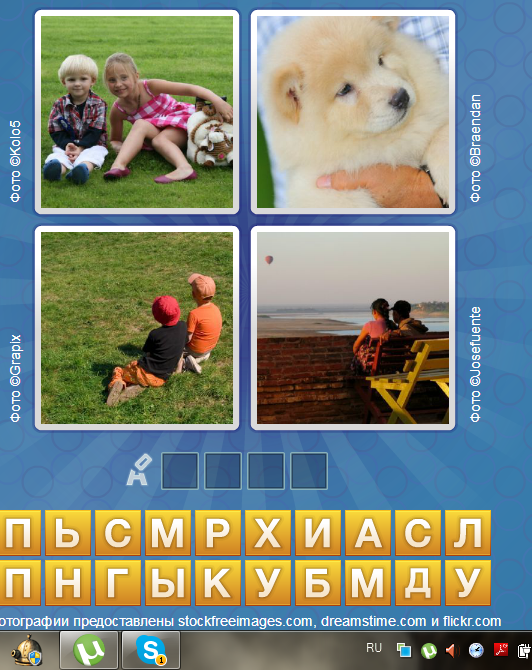Choose the letter tile Ы
The width and height of the screenshot is (532, 670).
tap(168, 583)
